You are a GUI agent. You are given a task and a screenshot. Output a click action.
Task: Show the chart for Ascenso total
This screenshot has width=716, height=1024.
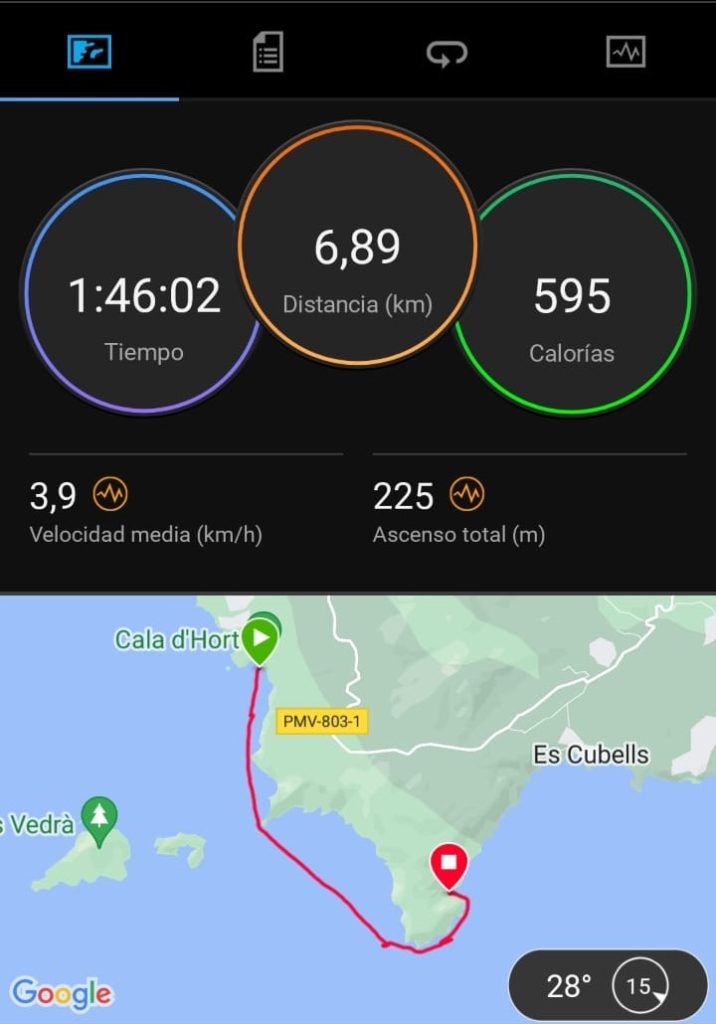click(x=466, y=494)
